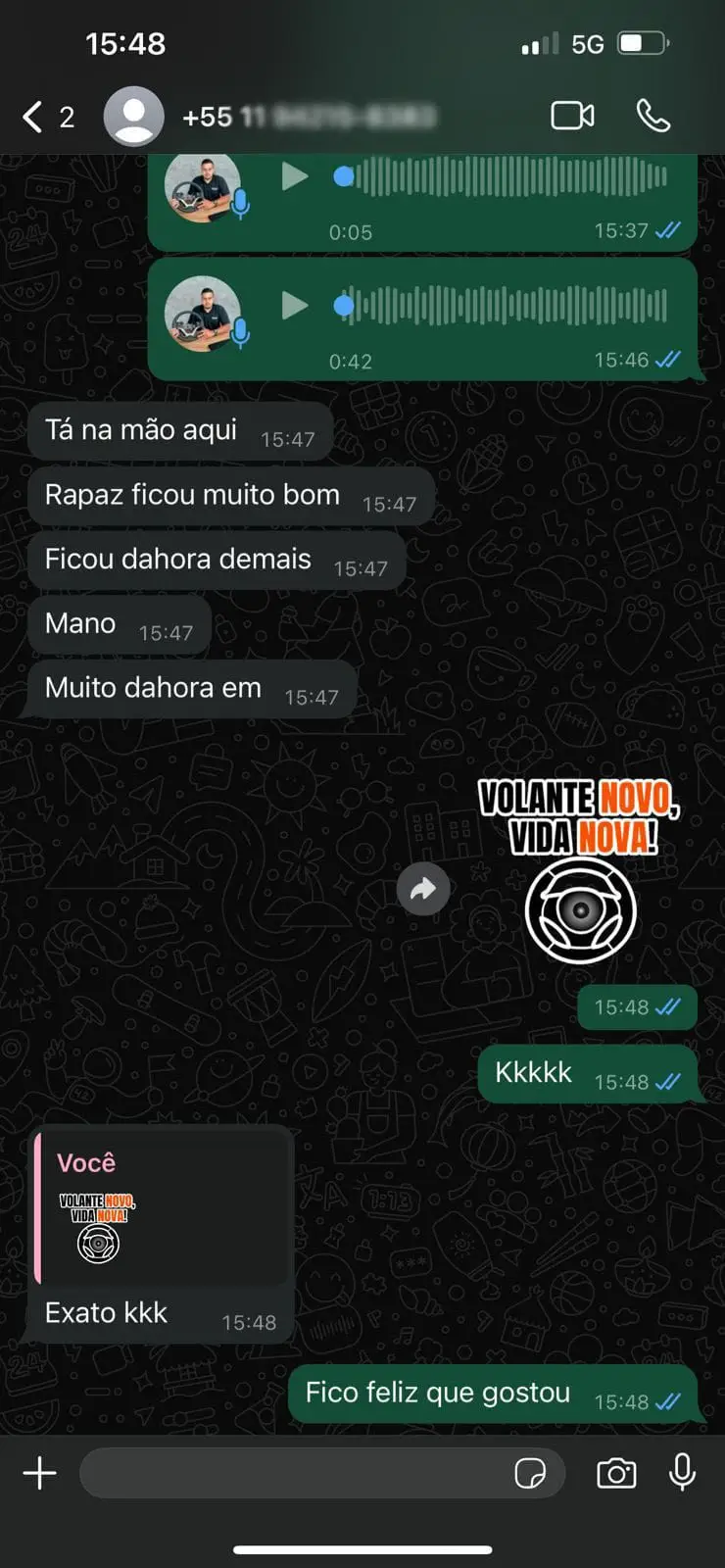The height and width of the screenshot is (1568, 725).
Task: Open the sticker picker in message field
Action: (x=530, y=1473)
